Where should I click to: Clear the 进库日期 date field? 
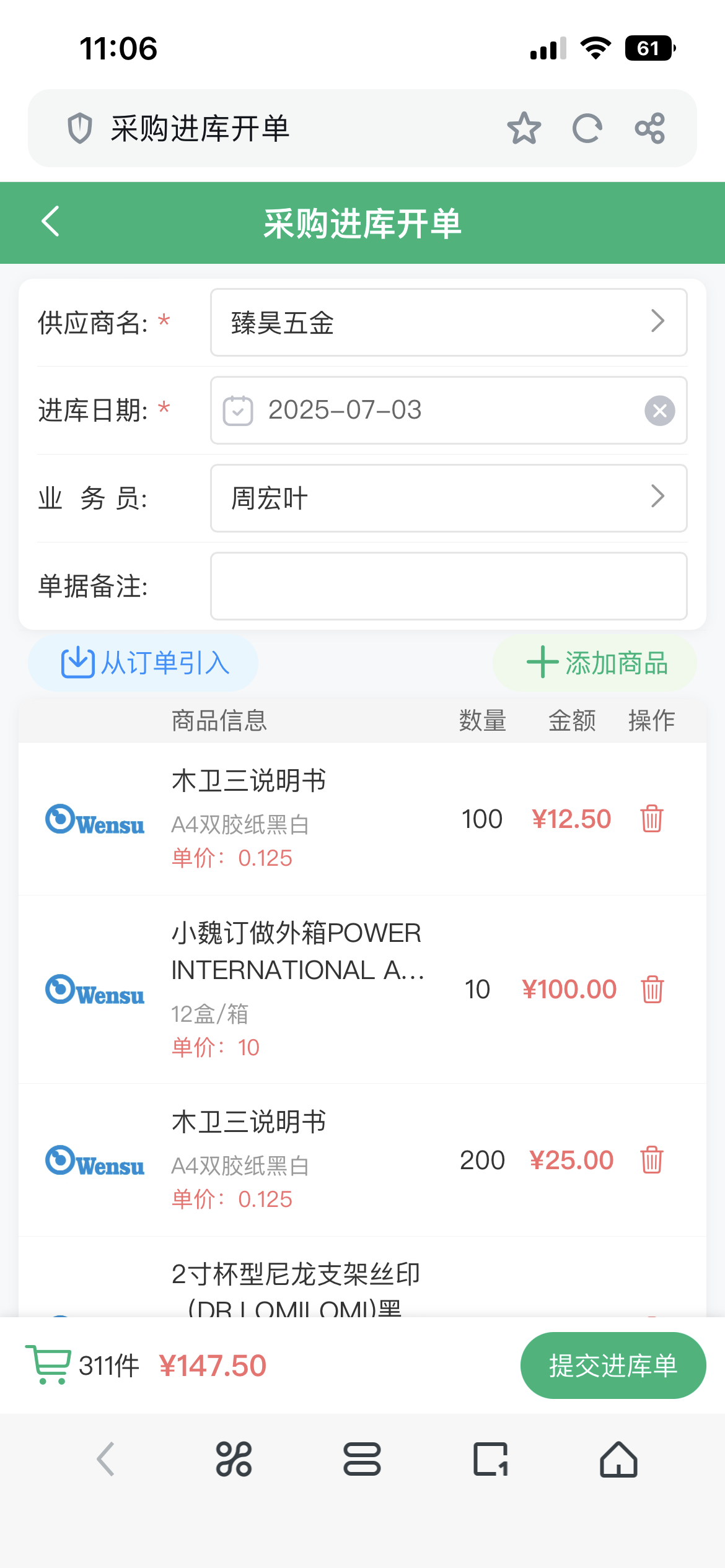(659, 411)
